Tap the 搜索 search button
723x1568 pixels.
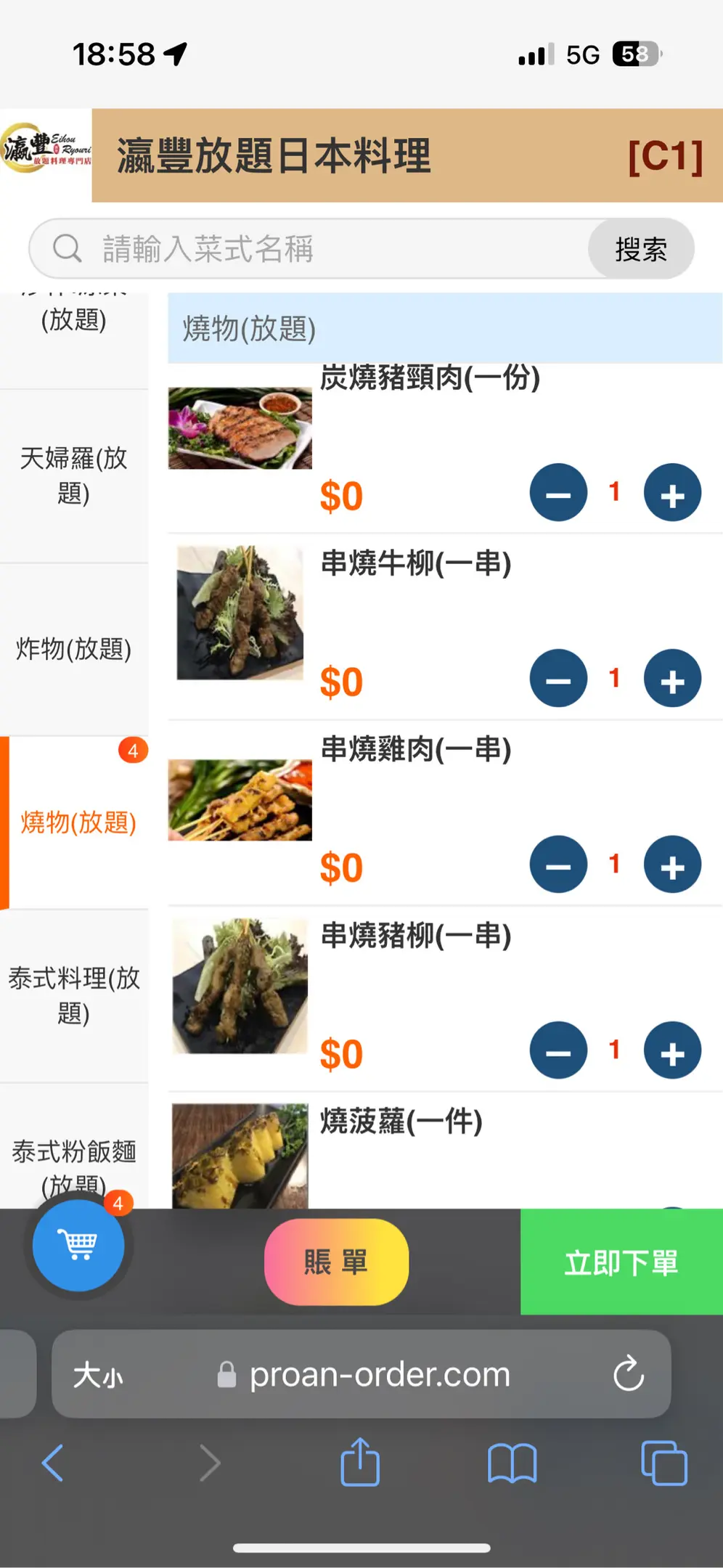pos(640,249)
